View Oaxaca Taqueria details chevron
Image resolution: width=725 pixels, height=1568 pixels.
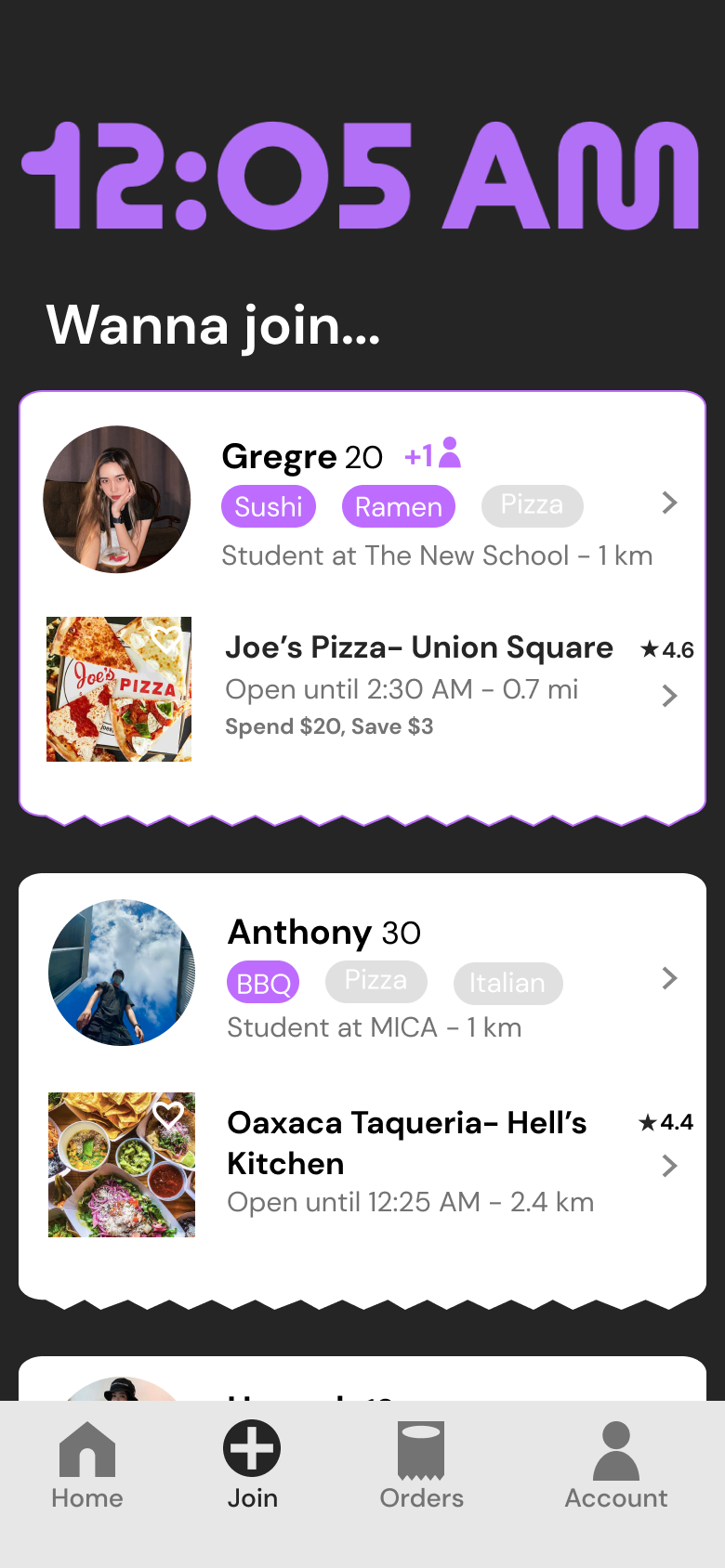coord(669,1166)
